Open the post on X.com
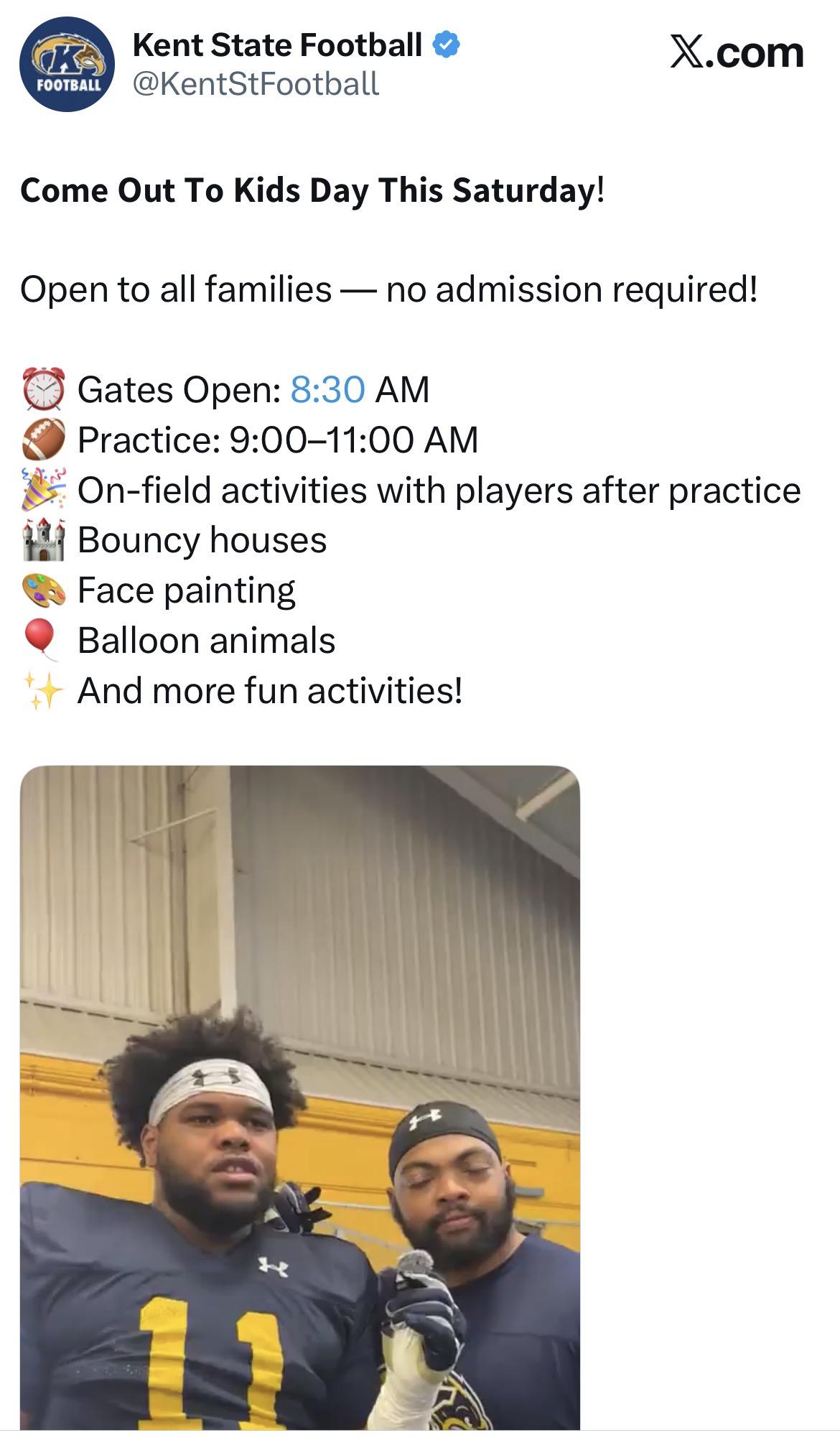 pos(737,53)
